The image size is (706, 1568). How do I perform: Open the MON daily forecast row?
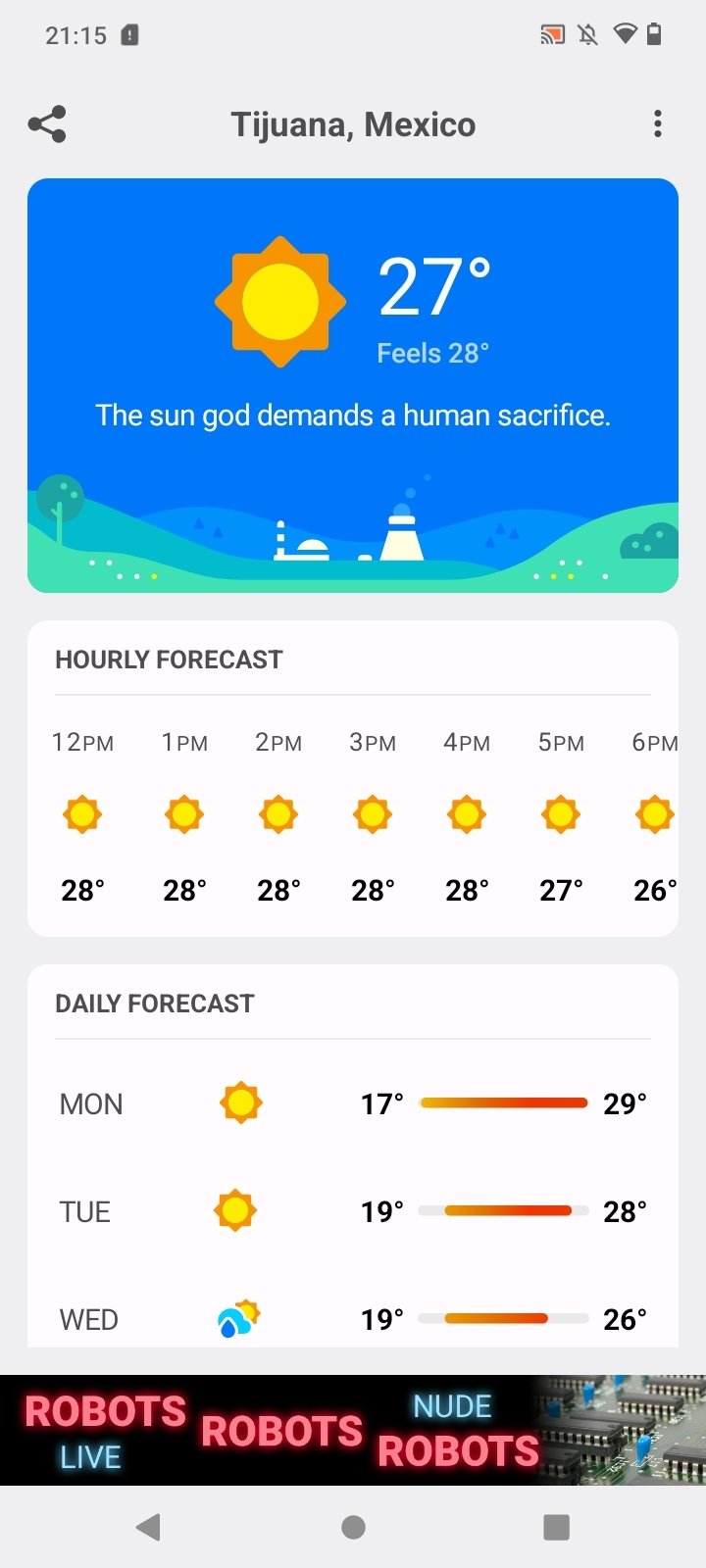click(x=353, y=1103)
